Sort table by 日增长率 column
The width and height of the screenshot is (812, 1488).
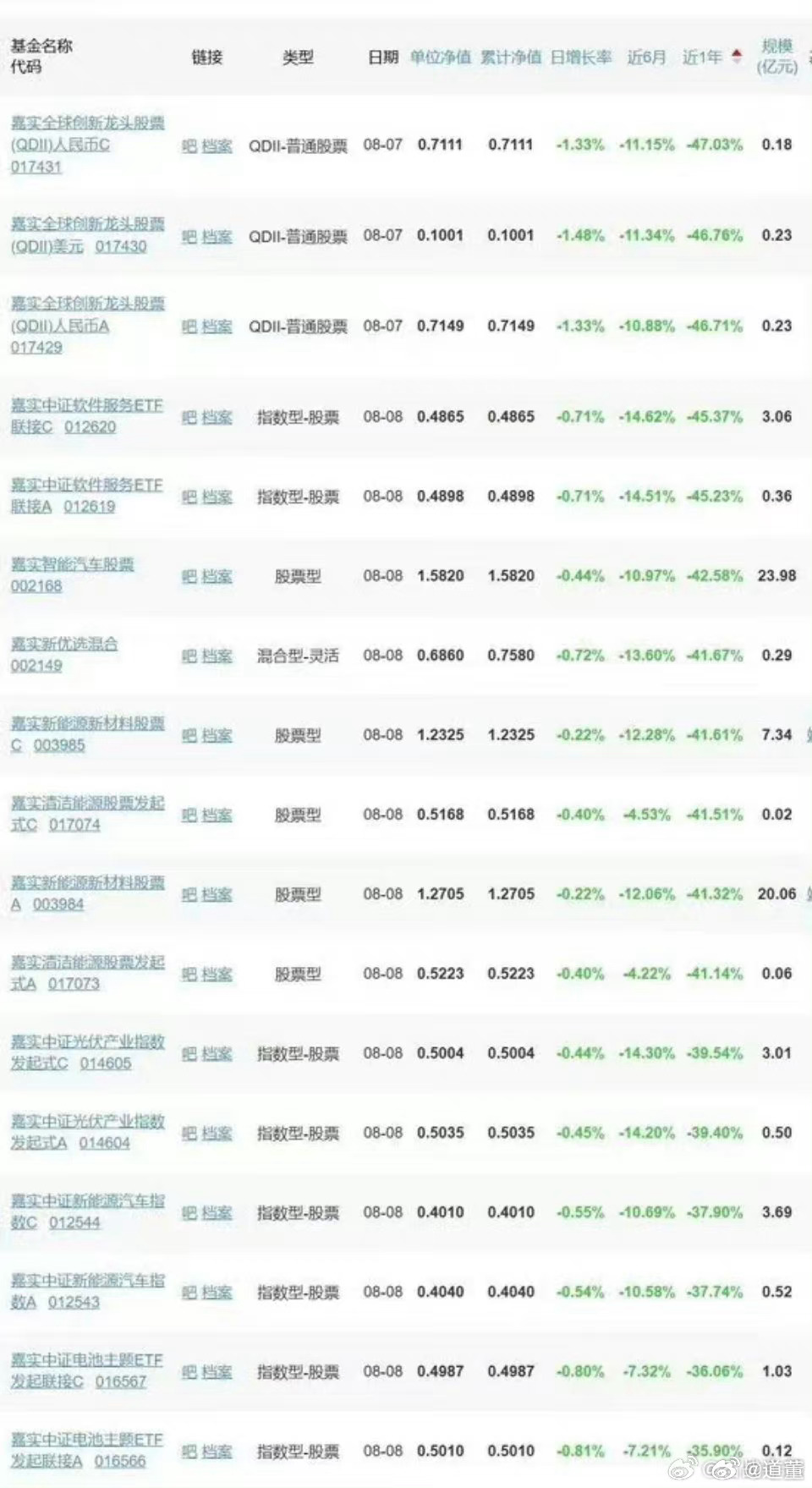(x=580, y=57)
